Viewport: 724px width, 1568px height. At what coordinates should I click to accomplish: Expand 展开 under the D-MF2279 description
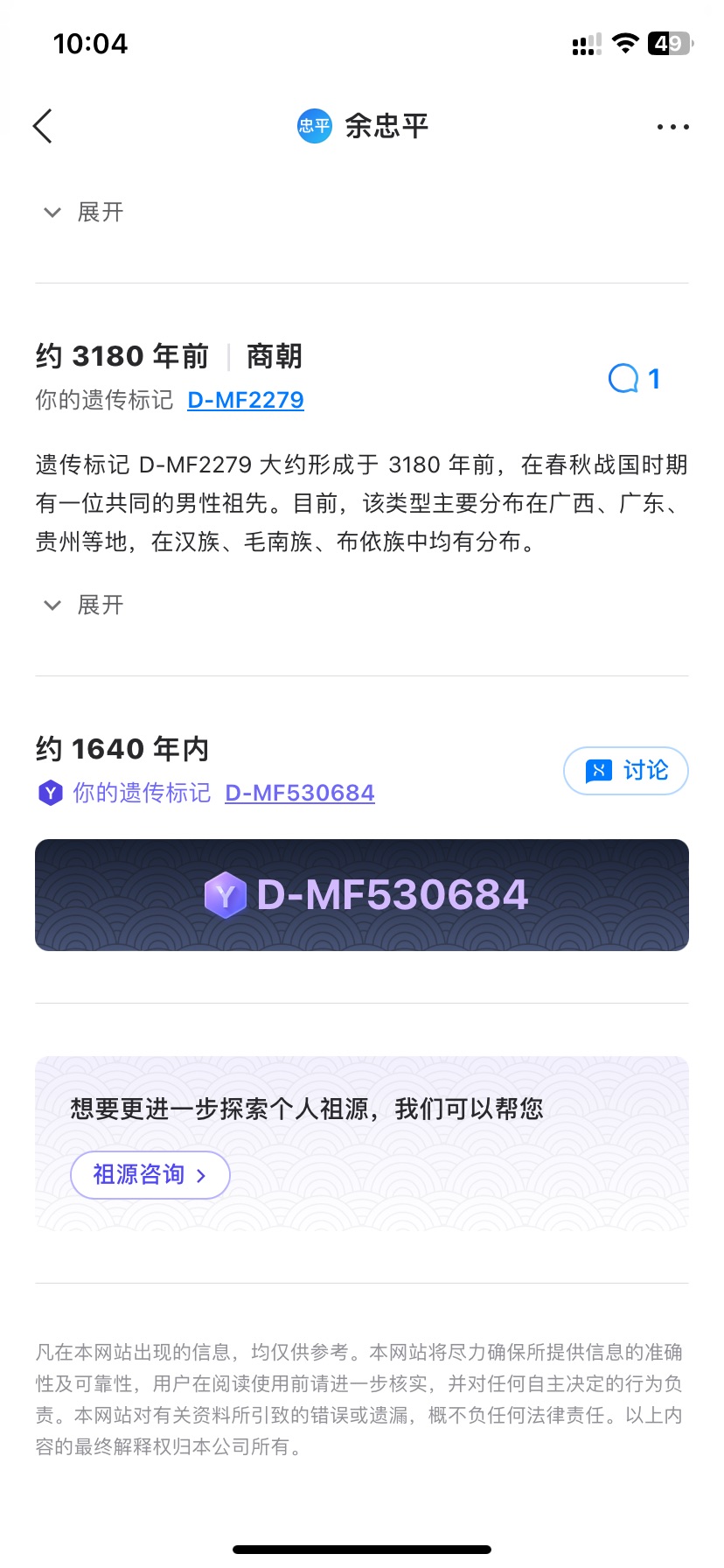84,605
